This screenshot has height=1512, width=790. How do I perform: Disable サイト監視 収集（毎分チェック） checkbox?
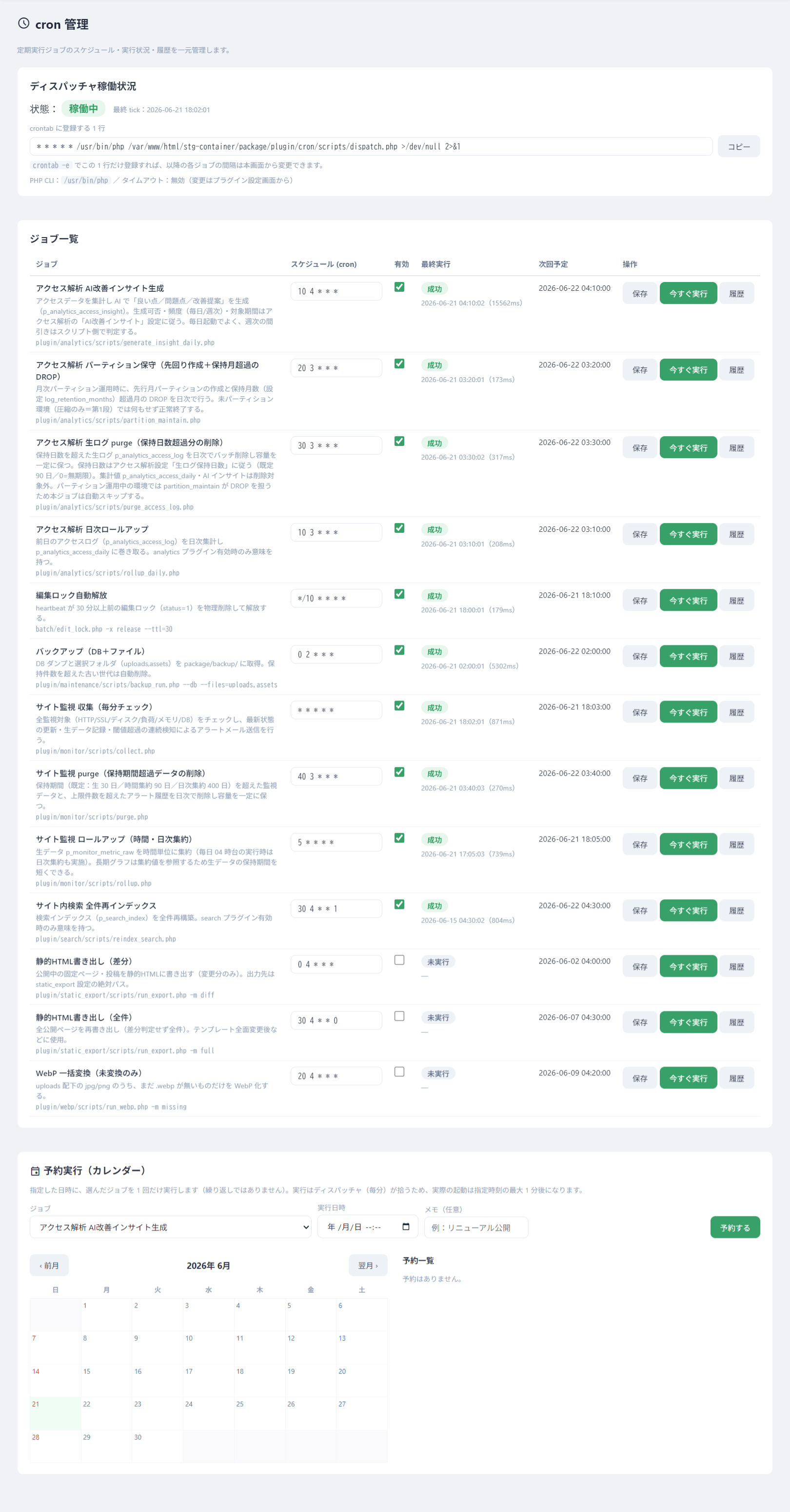click(399, 706)
